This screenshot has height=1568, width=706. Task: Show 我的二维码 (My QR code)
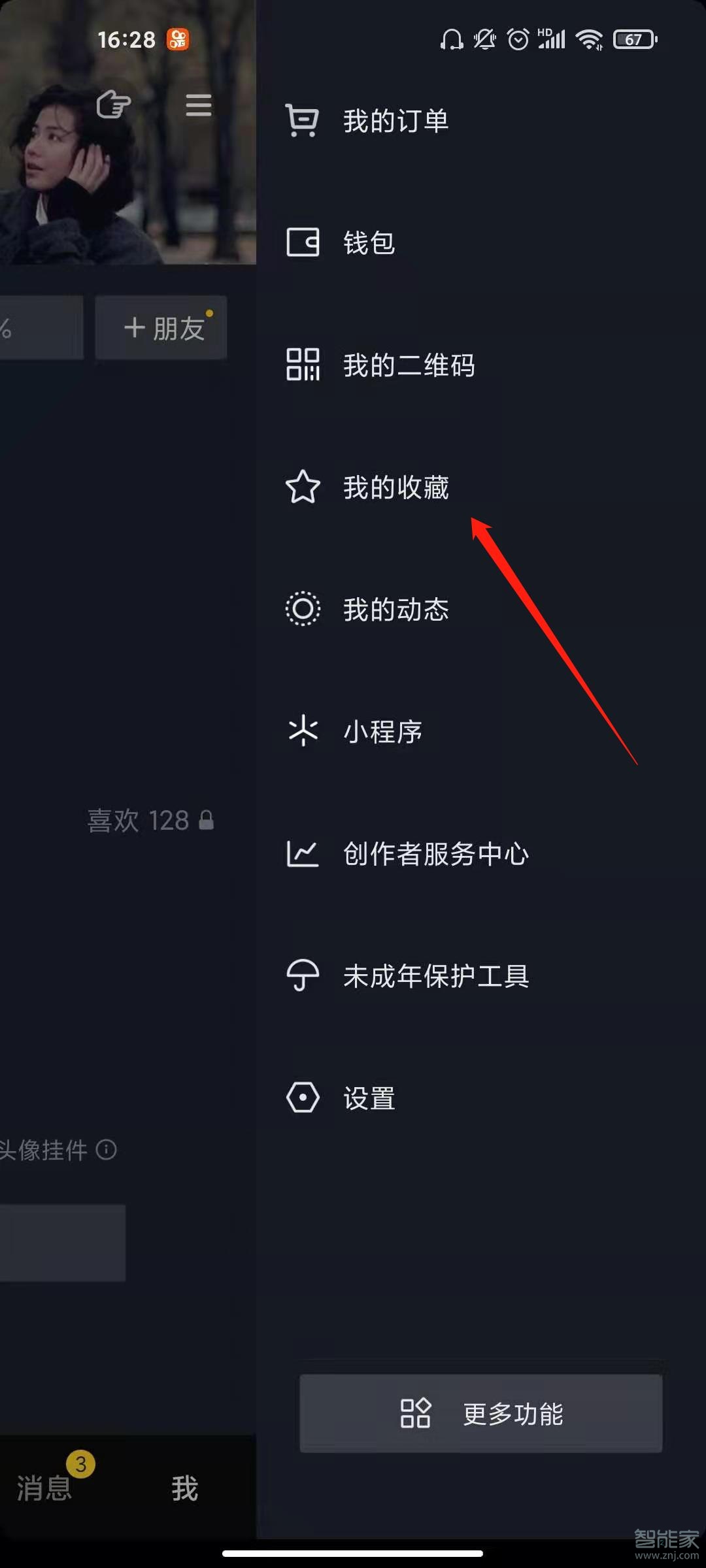pos(408,365)
